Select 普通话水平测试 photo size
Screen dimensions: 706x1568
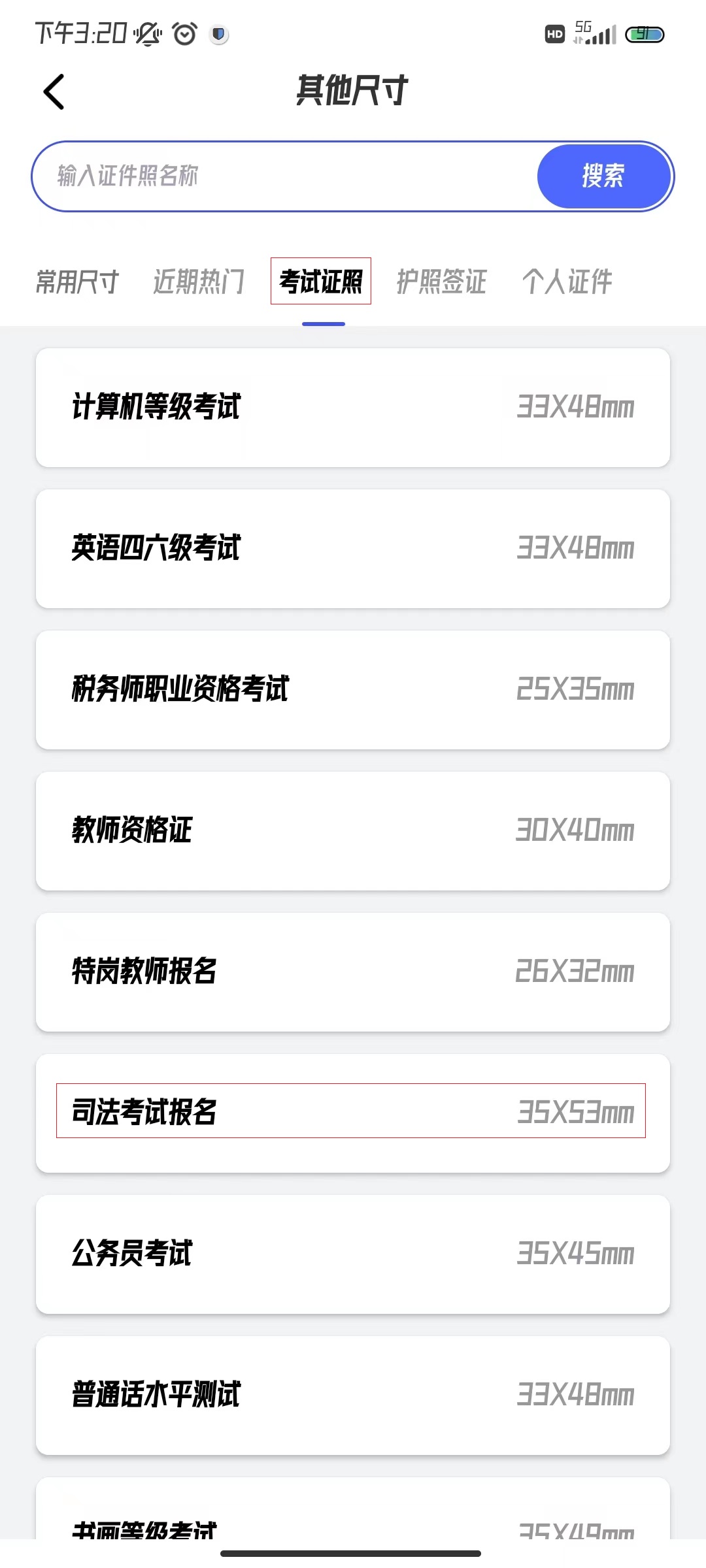click(x=352, y=1395)
